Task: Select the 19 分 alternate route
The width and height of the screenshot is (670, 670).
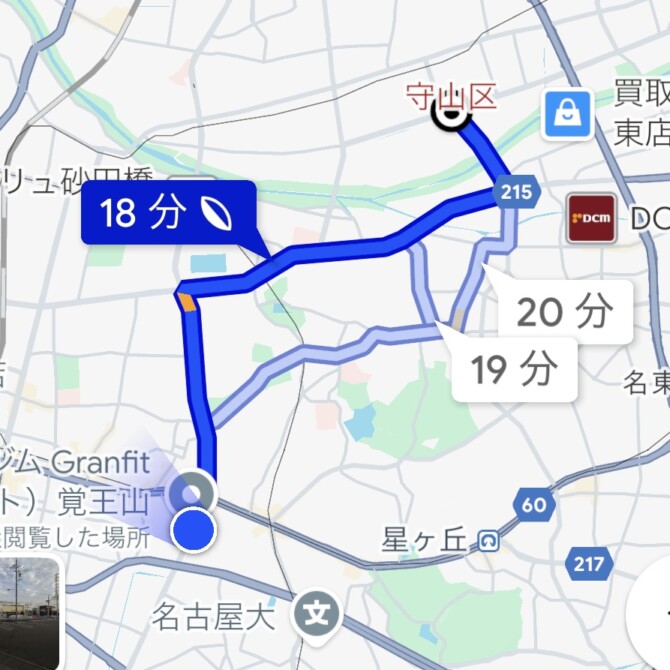Action: click(515, 370)
